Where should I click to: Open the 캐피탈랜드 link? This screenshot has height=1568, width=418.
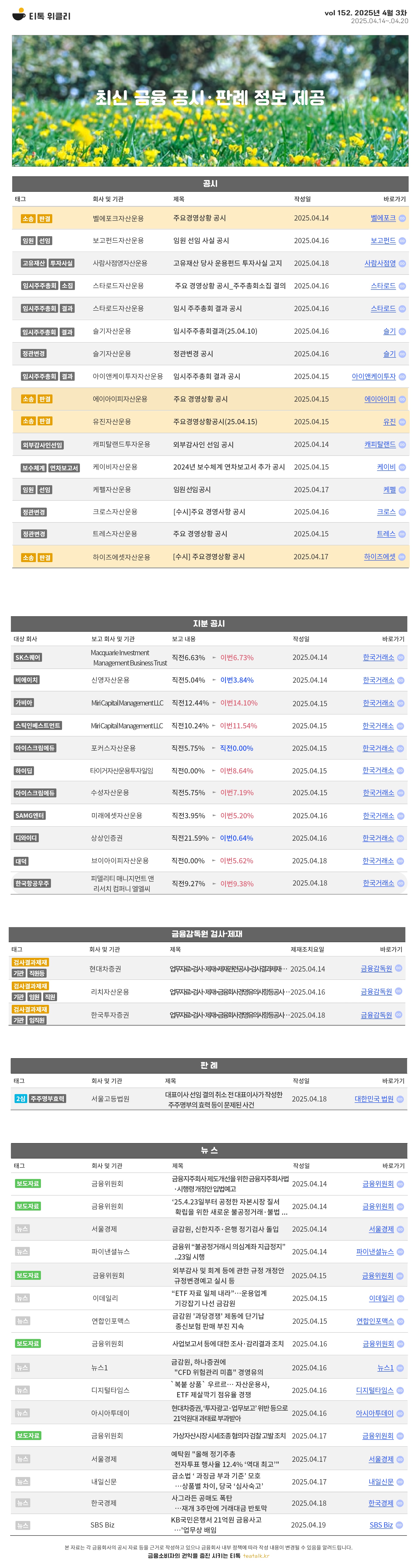[x=380, y=444]
